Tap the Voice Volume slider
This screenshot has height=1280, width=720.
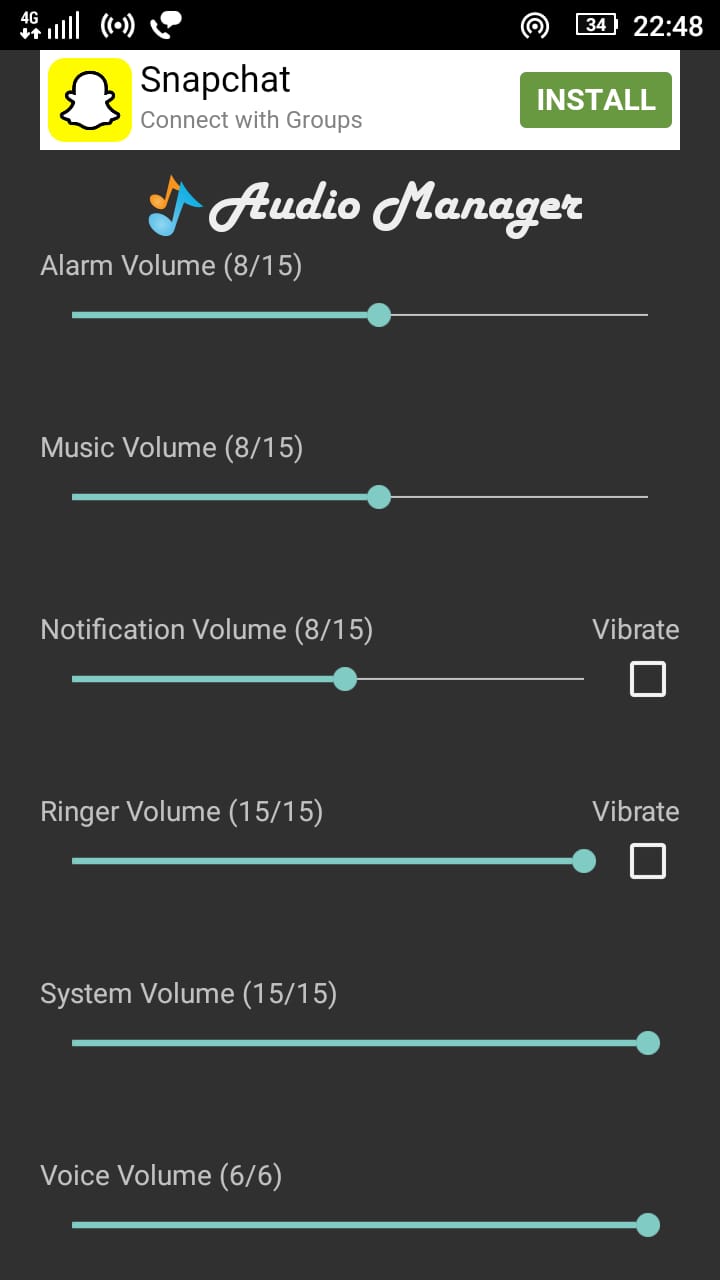[x=647, y=1225]
